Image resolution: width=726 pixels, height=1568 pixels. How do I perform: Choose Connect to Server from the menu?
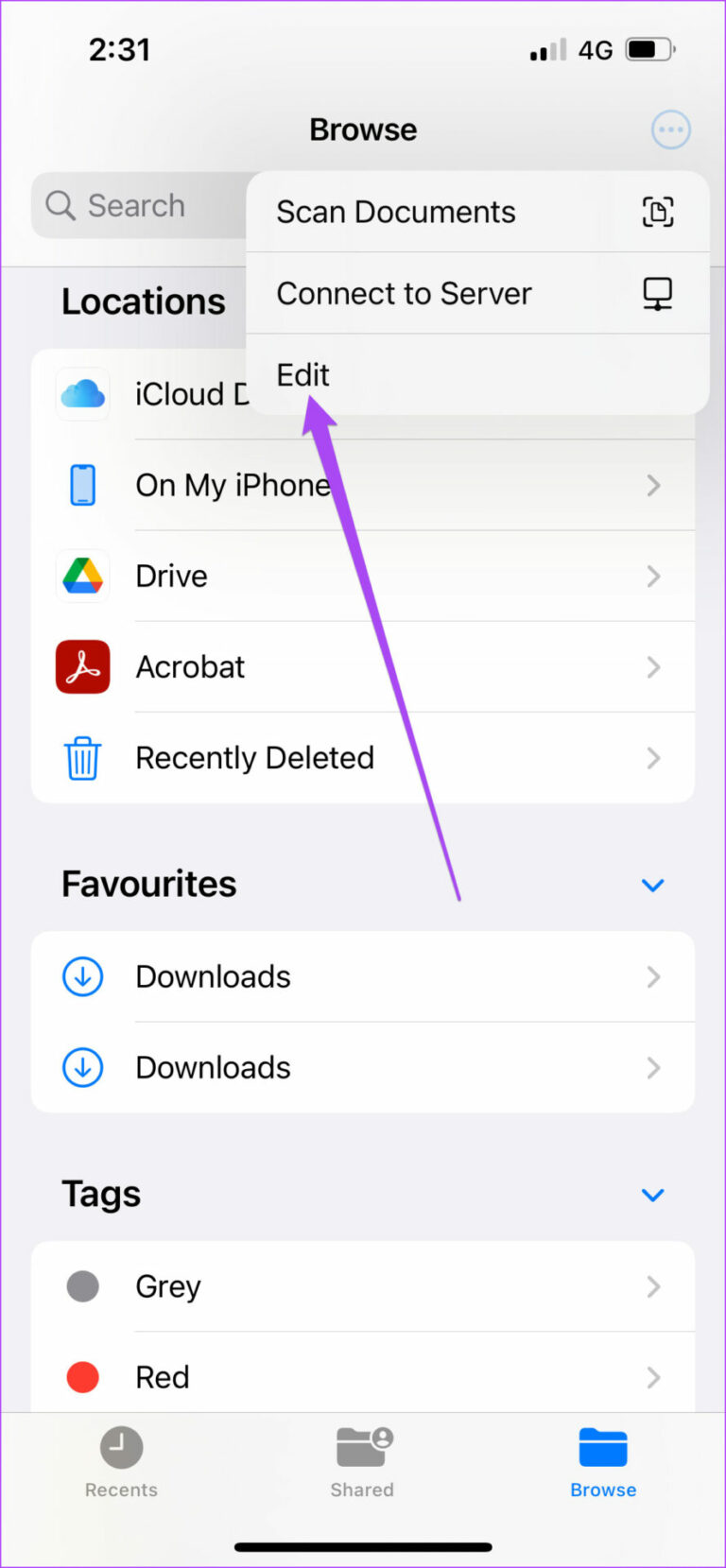(404, 293)
